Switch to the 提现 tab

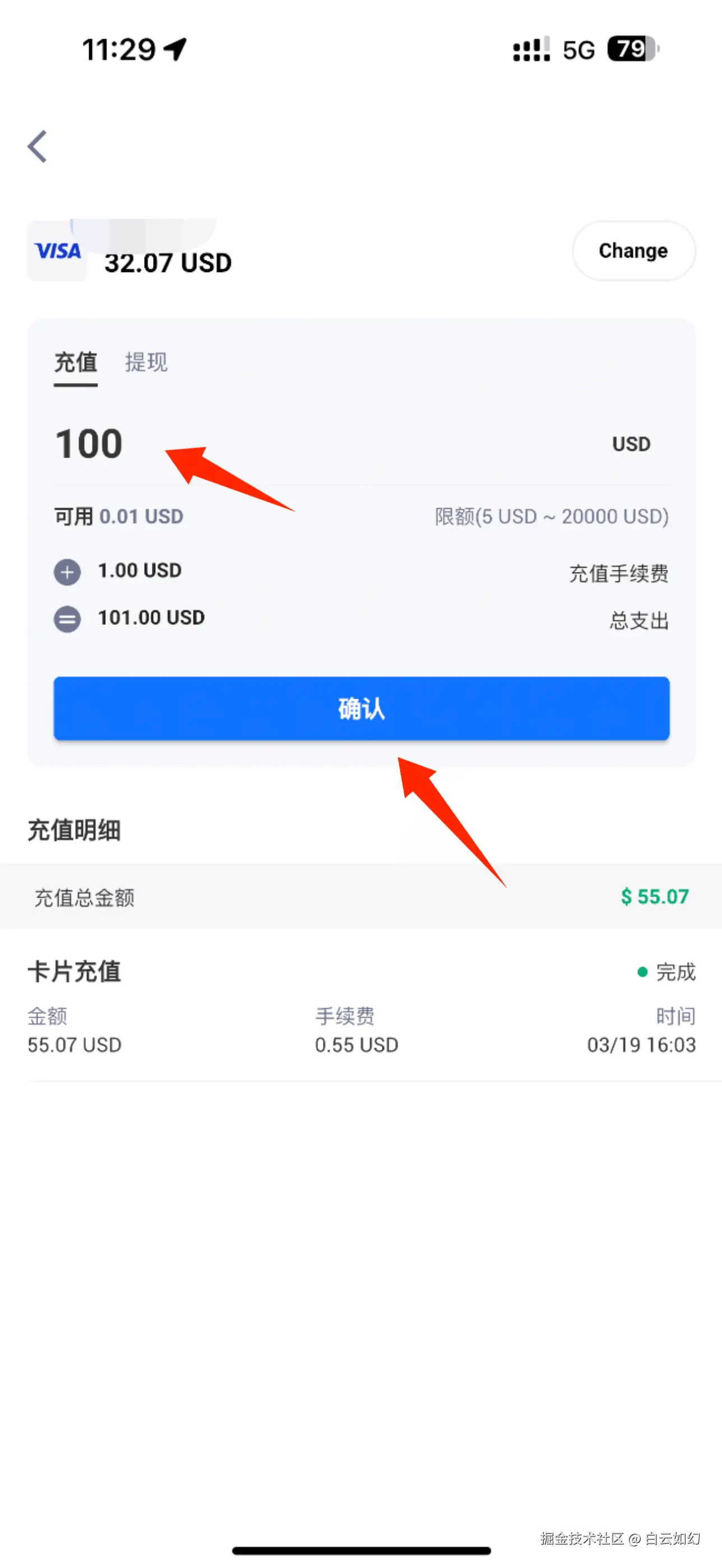pyautogui.click(x=146, y=362)
